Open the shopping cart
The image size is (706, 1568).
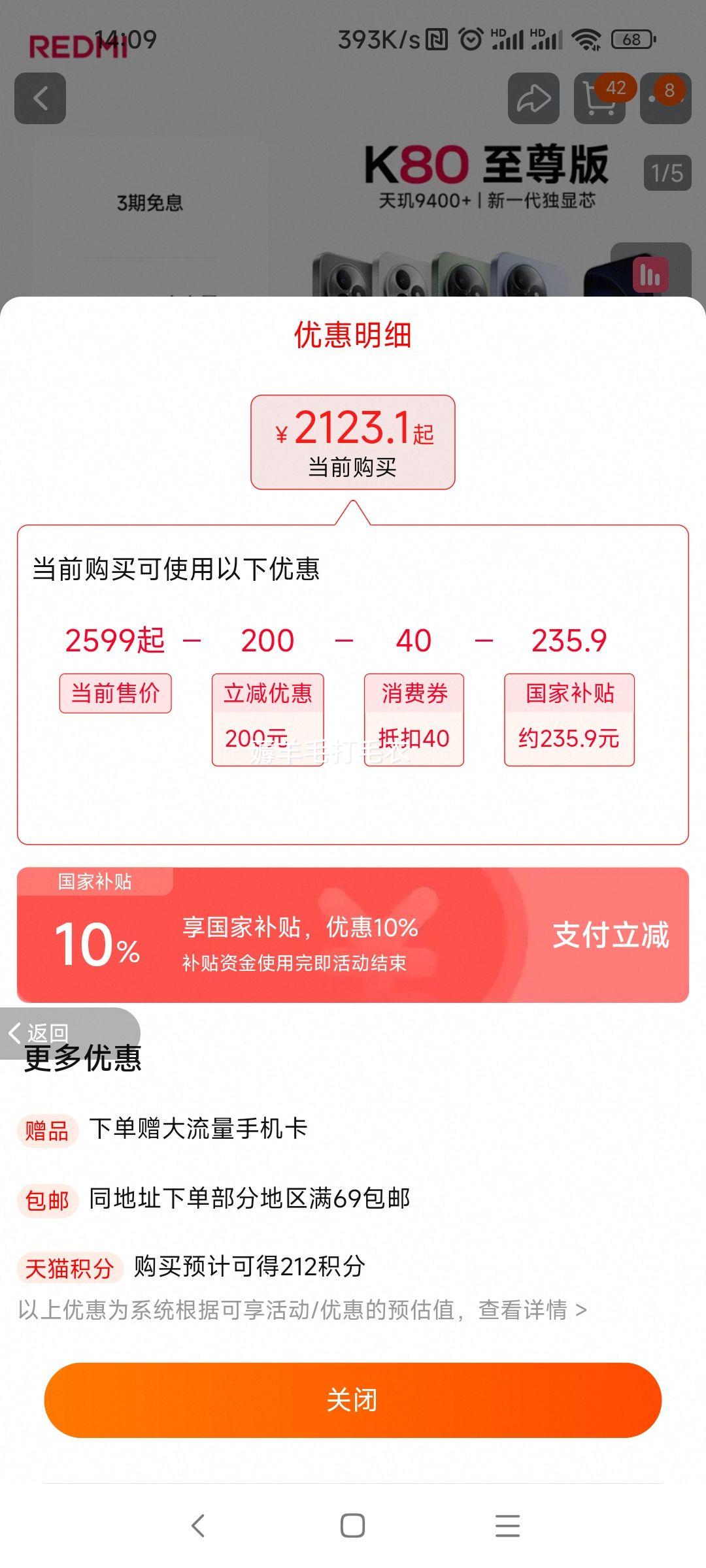coord(599,99)
